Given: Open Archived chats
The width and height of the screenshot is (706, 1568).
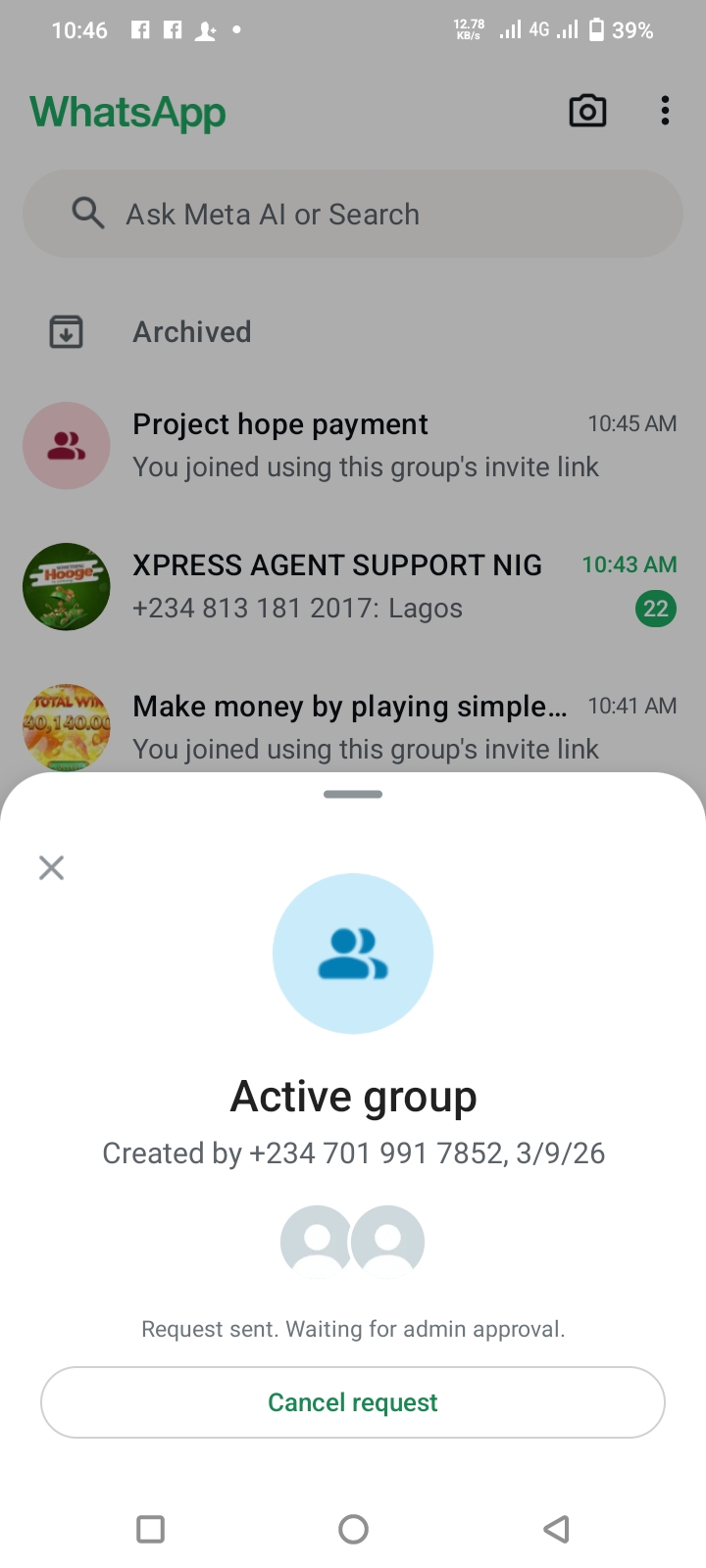Looking at the screenshot, I should click(192, 332).
